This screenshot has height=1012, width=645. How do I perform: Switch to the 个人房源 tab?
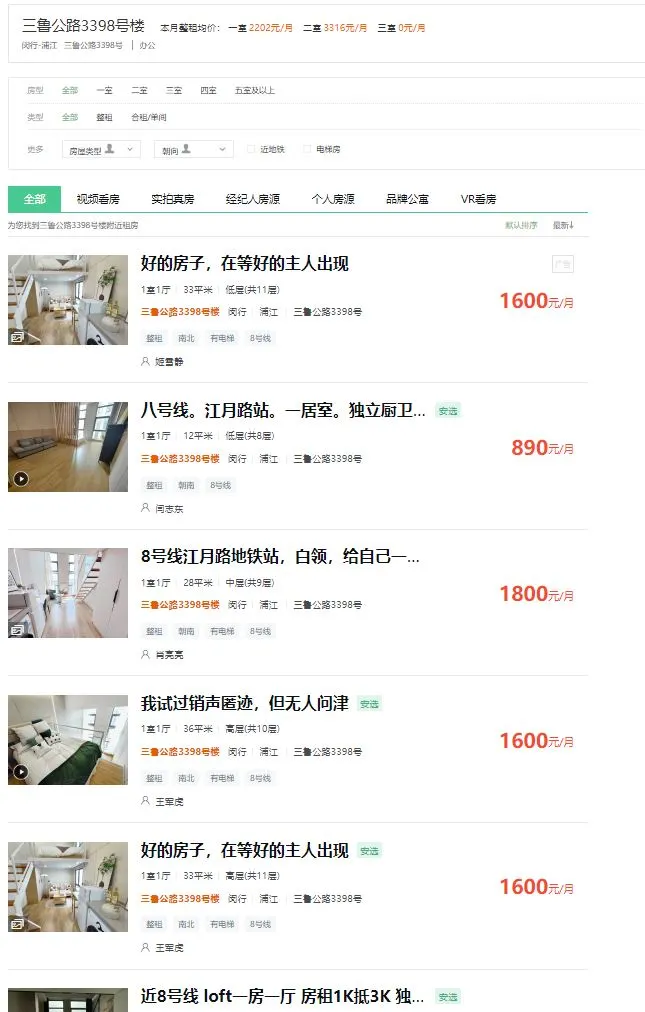click(332, 199)
